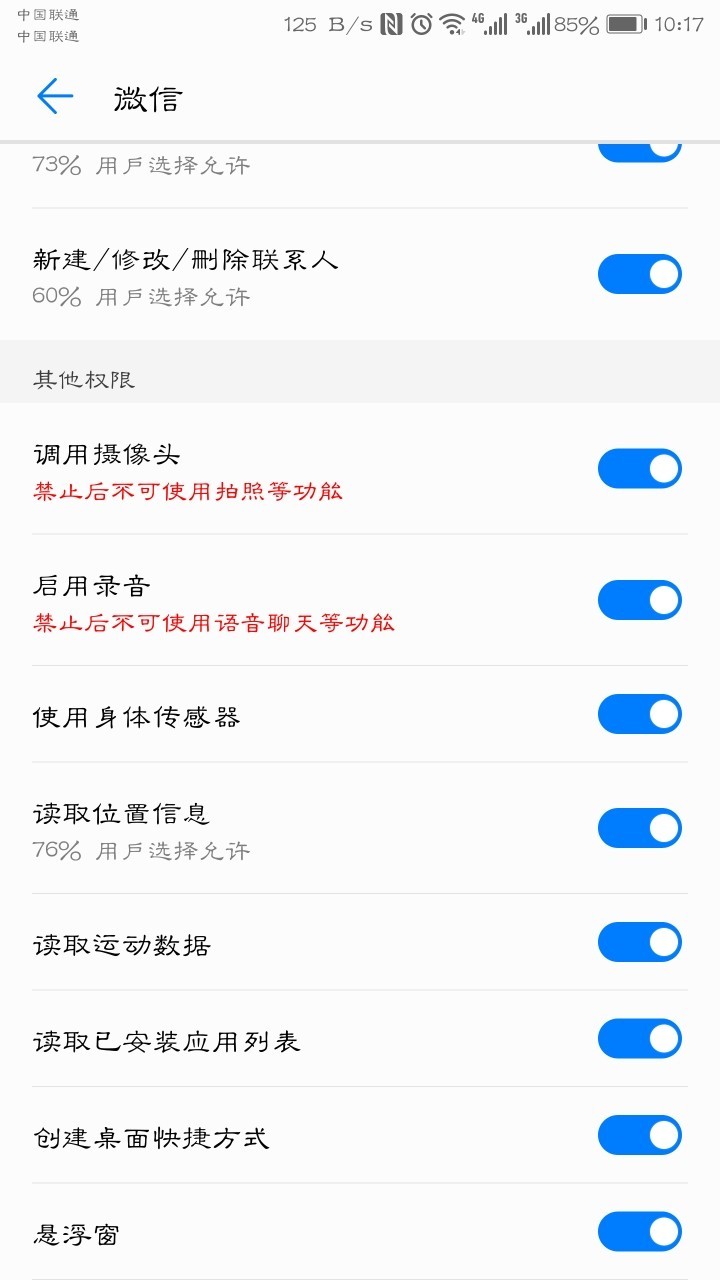Viewport: 720px width, 1280px height.
Task: Tap the back arrow to return
Action: 55,96
